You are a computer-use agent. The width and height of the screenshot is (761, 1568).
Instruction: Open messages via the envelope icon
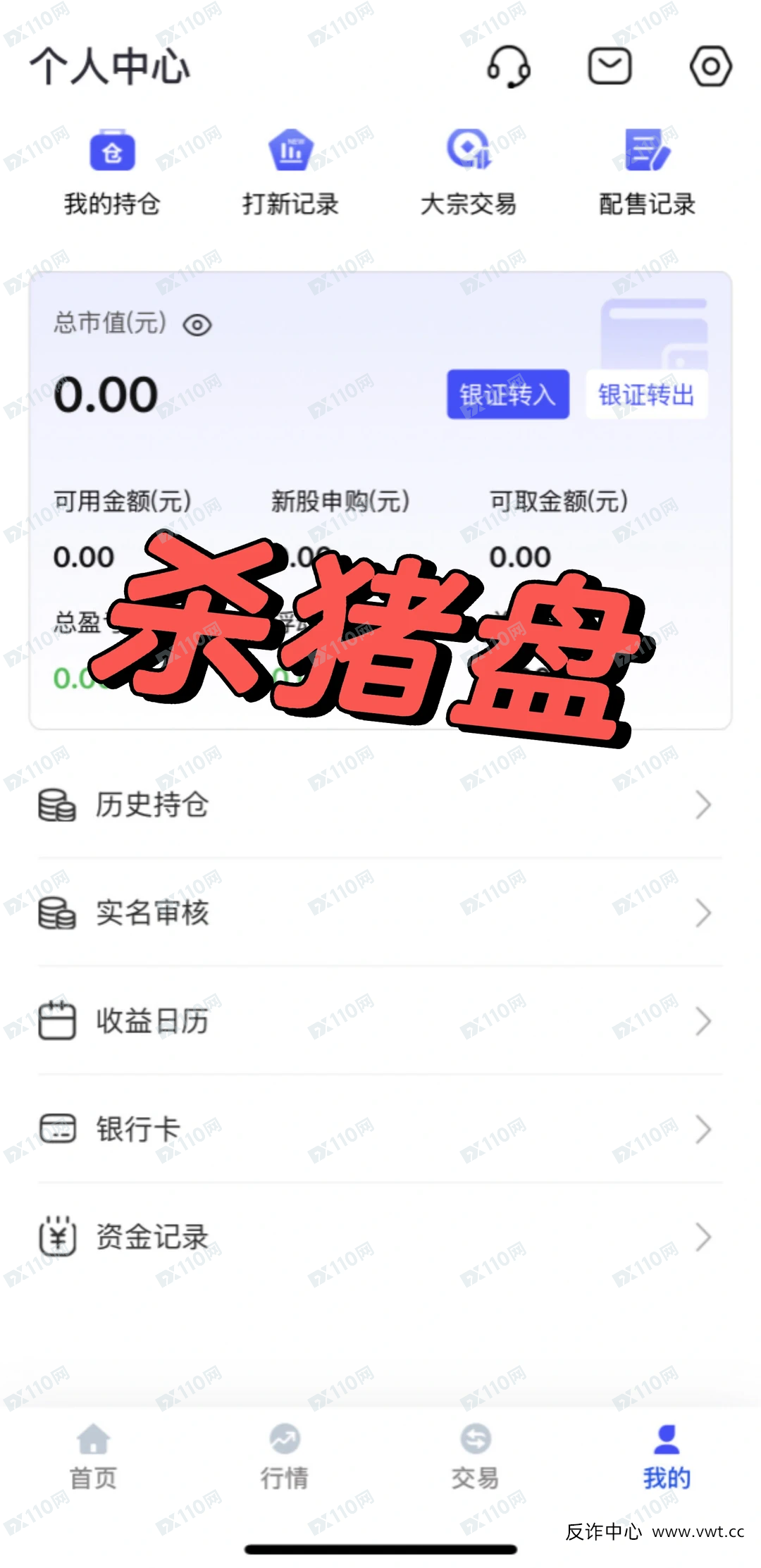point(610,67)
